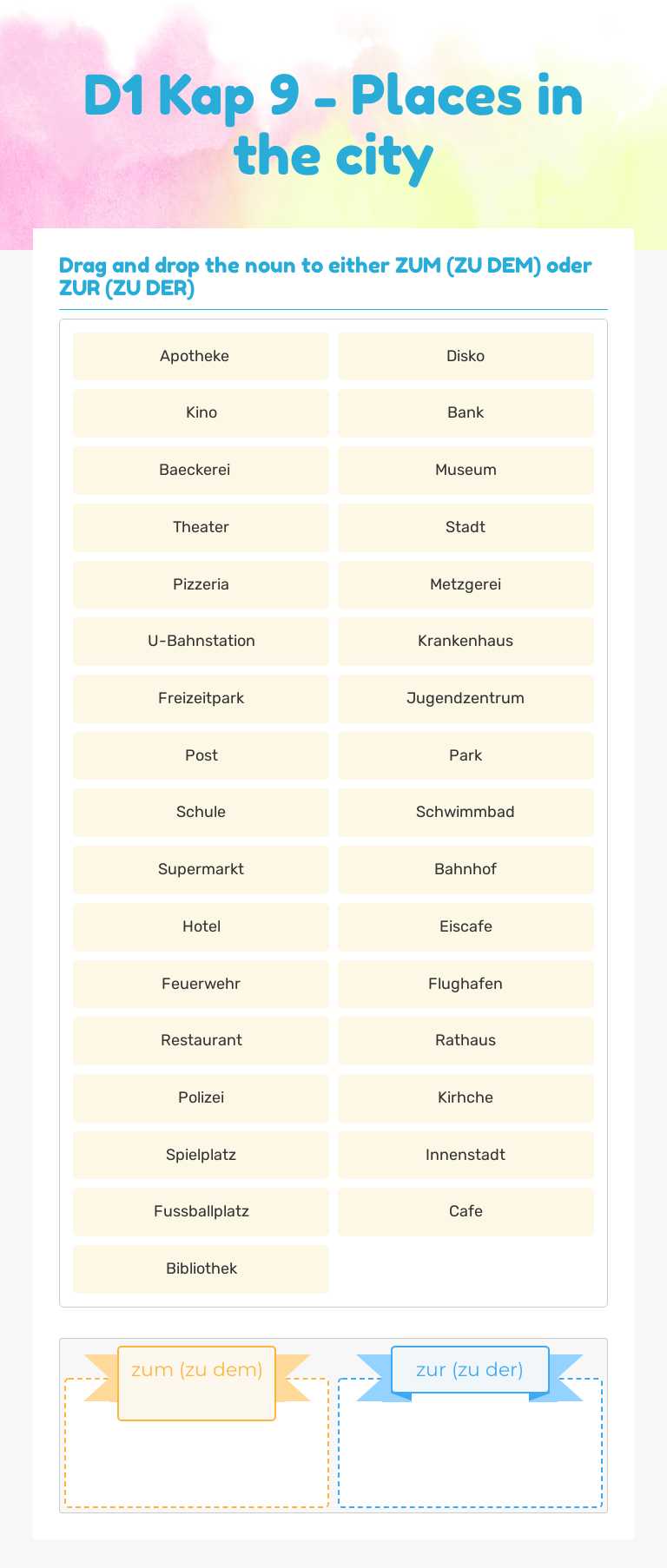
Task: Select the Schwimmbad tile
Action: tap(466, 812)
